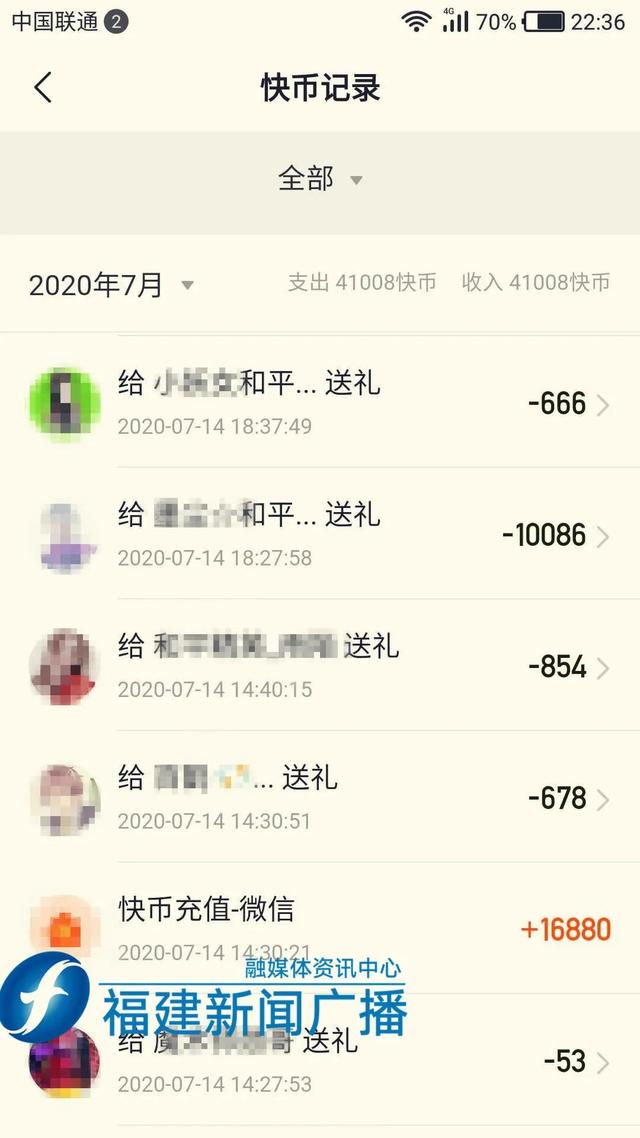Open the 全部 filter dropdown
This screenshot has height=1138, width=640.
click(x=320, y=180)
